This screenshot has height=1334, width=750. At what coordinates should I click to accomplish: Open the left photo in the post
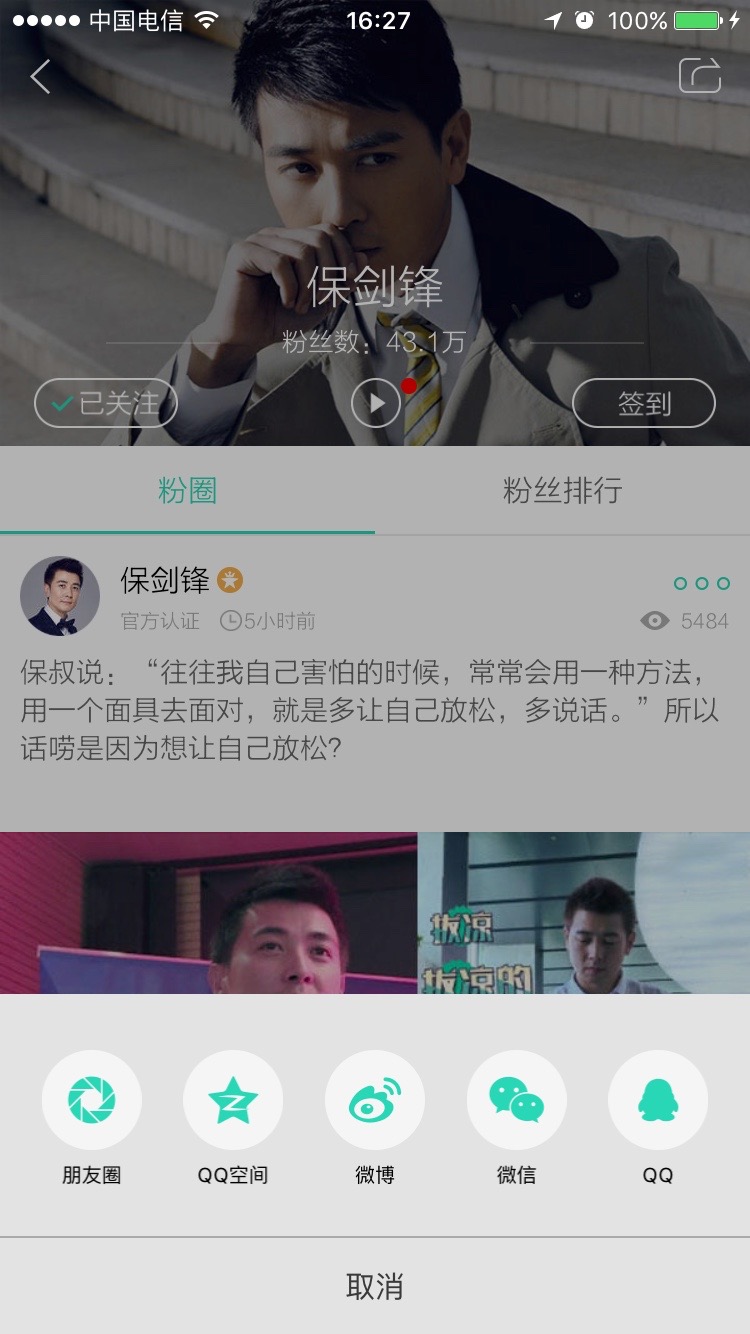click(x=208, y=912)
